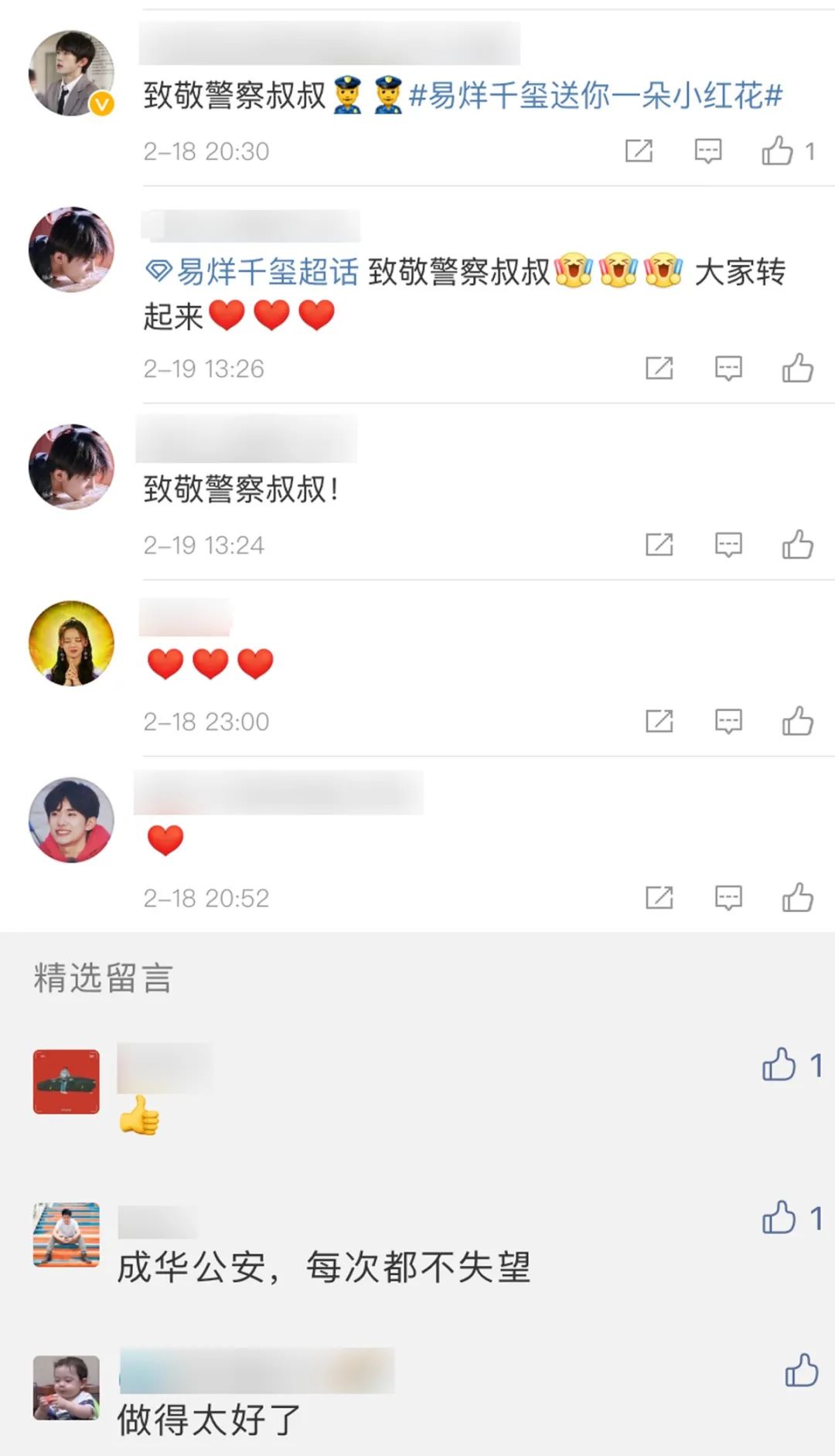835x1456 pixels.
Task: Like the three-hearts comment from 2-18 23:00
Action: pos(797,721)
